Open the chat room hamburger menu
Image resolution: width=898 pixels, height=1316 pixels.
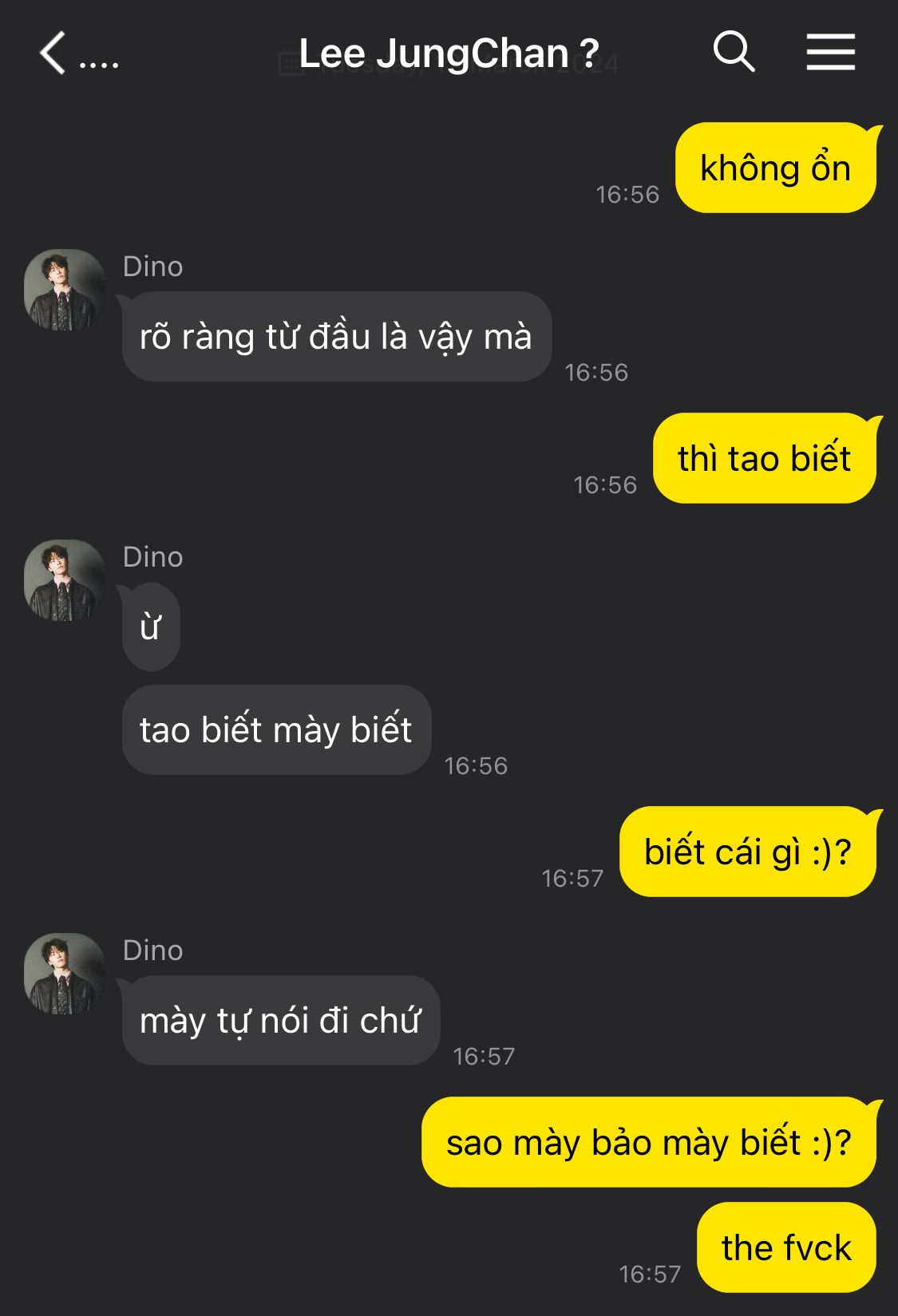pos(830,53)
